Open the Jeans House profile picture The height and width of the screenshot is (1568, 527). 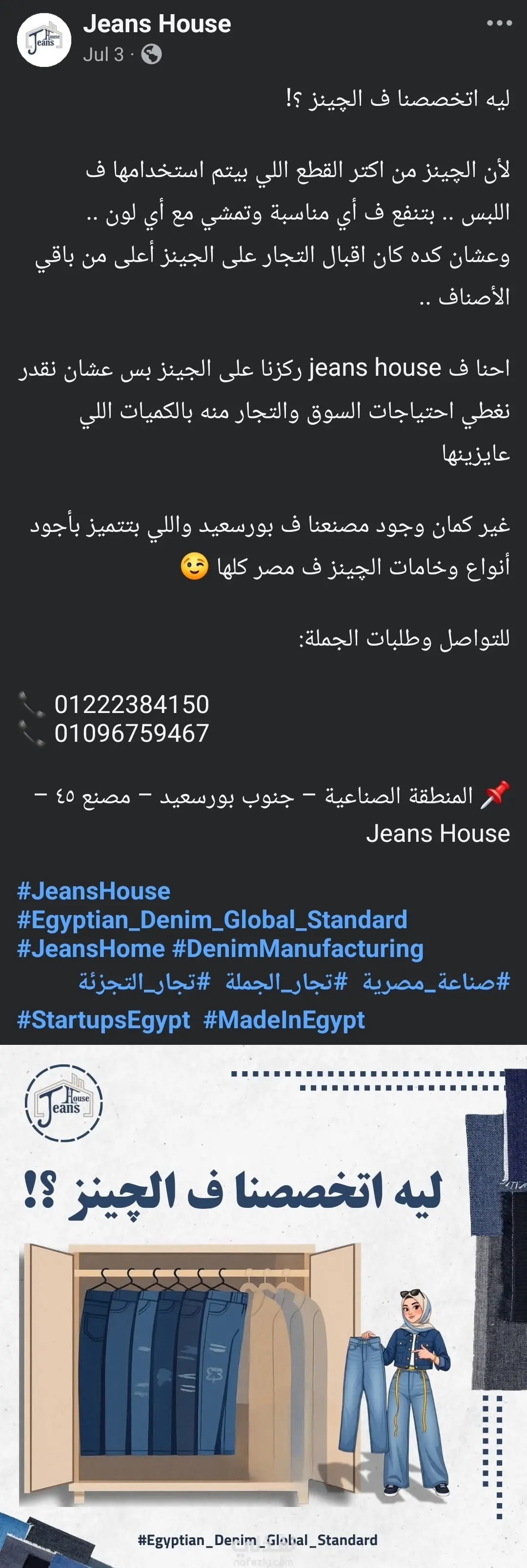pos(44,40)
